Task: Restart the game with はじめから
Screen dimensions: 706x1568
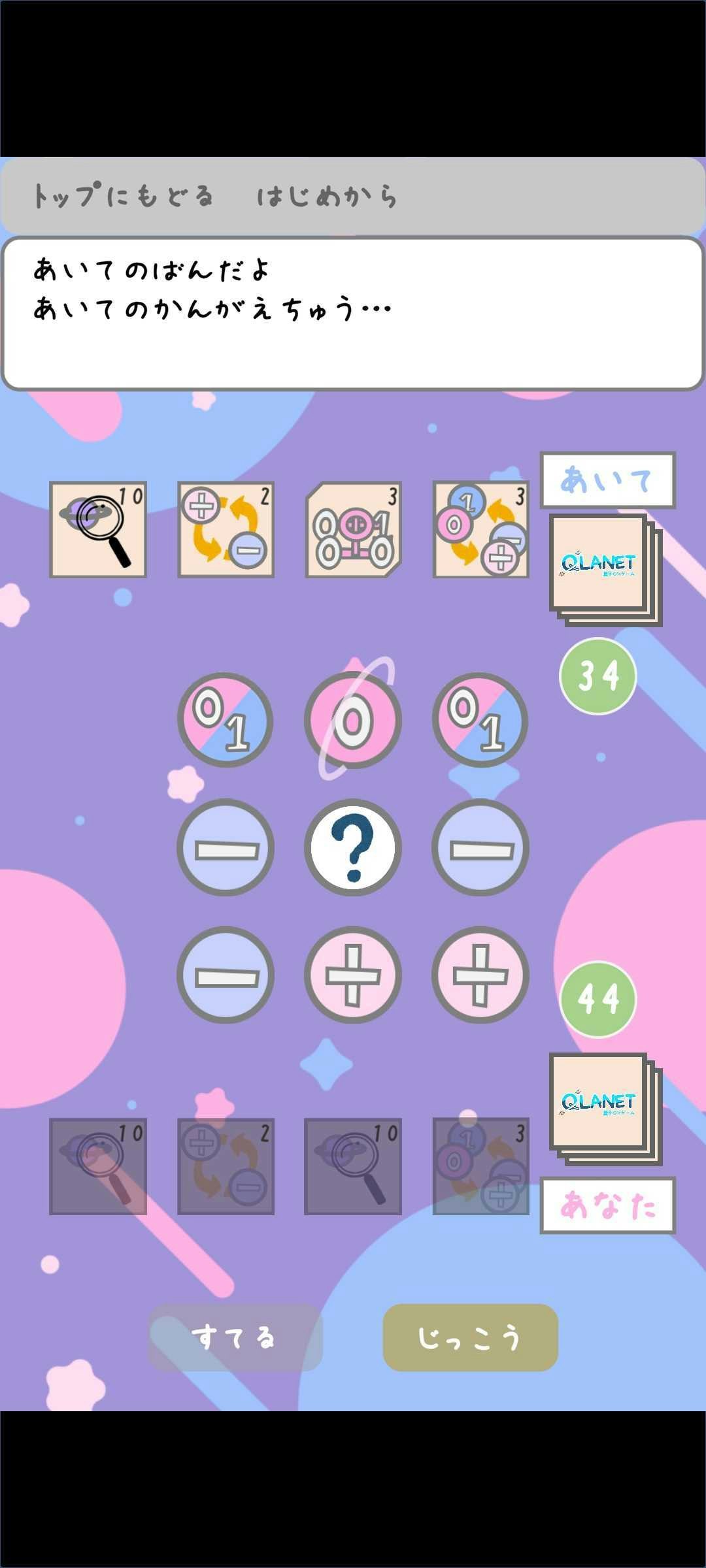Action: click(327, 196)
